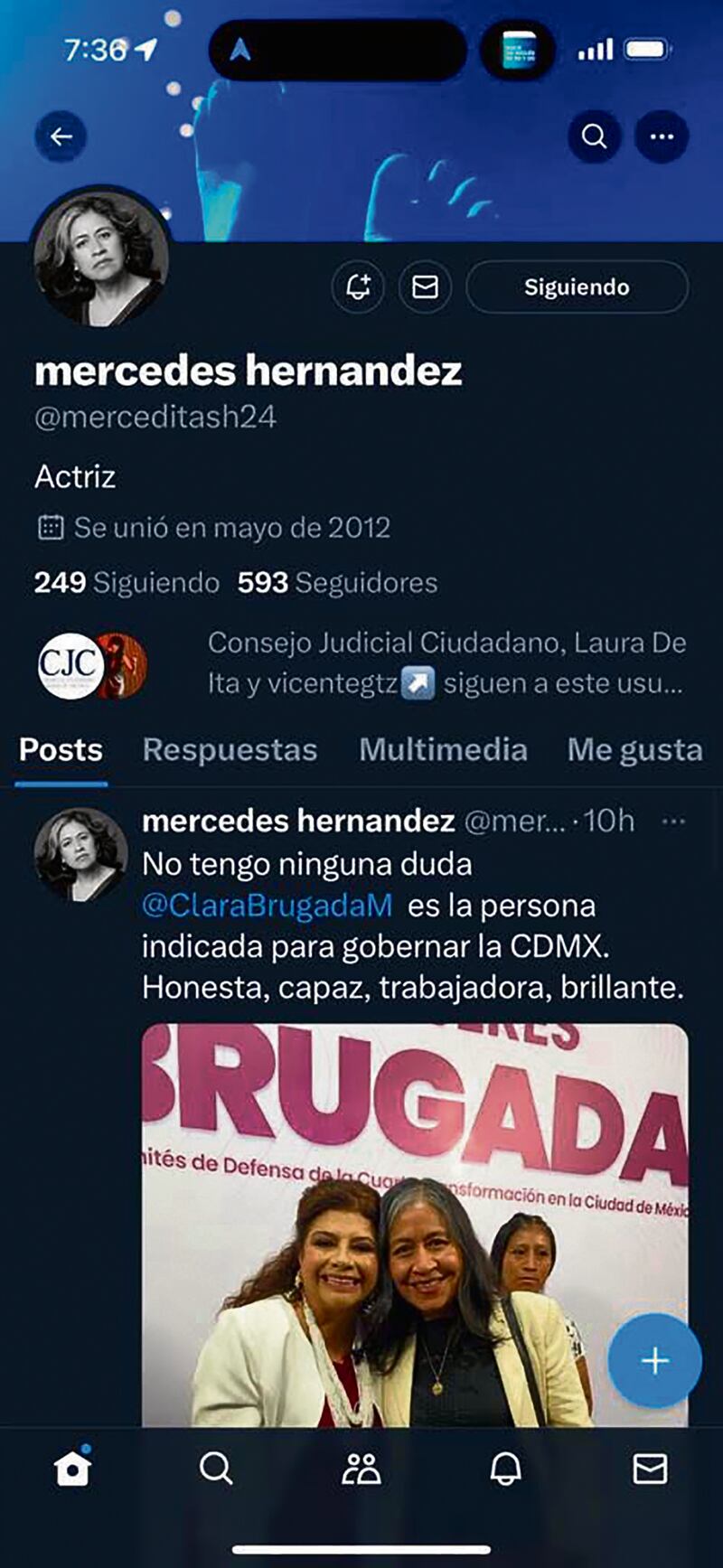
Task: Open the @ClaraBrugadaM mention
Action: (x=268, y=906)
